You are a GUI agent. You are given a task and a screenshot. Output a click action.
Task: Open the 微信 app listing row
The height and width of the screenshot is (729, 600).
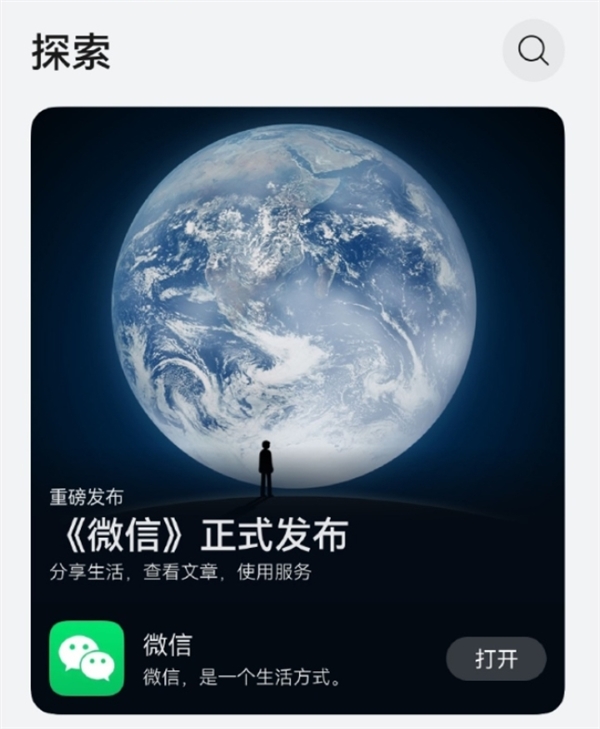pyautogui.click(x=250, y=659)
